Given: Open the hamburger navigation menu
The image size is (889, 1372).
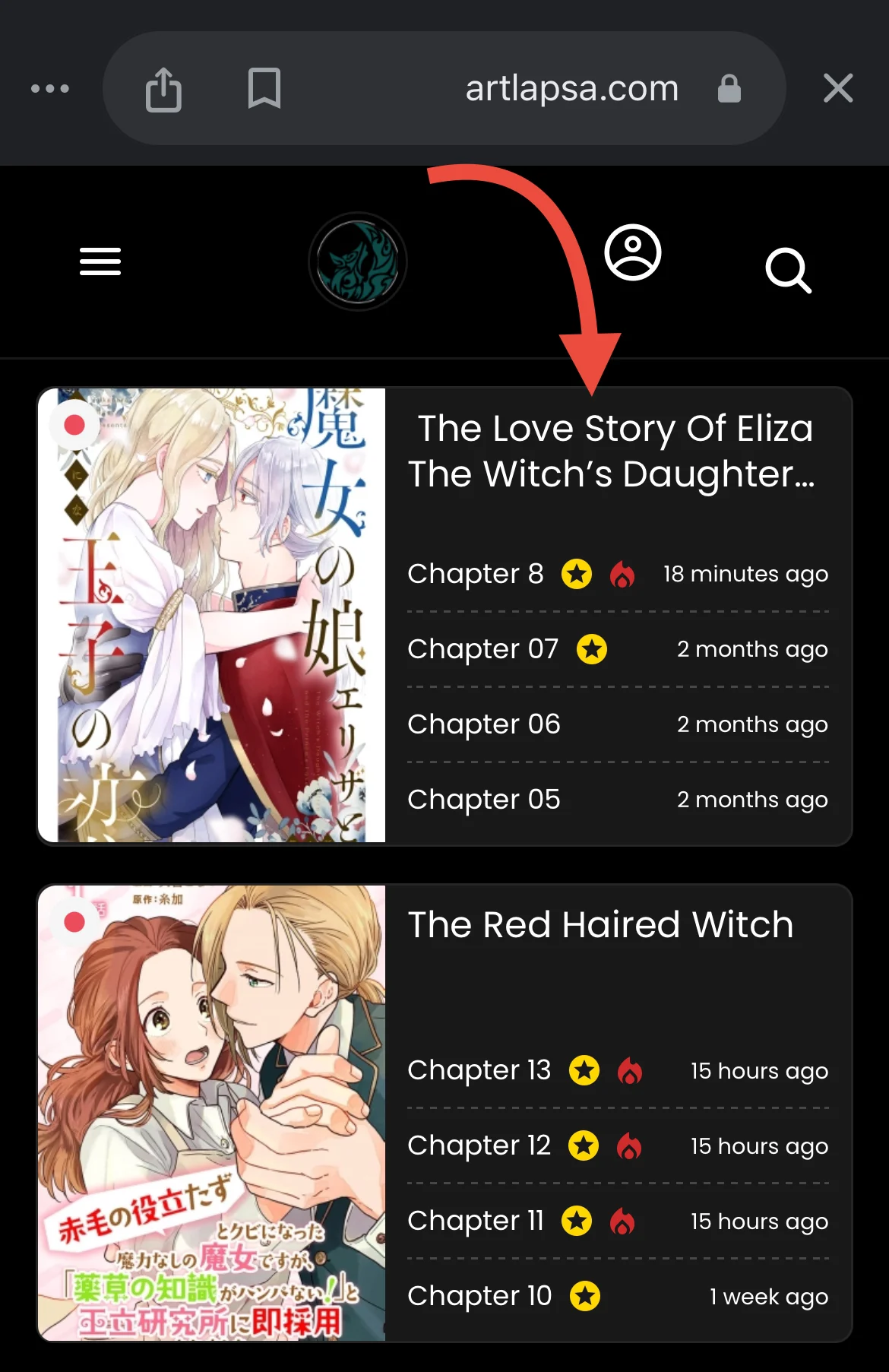Looking at the screenshot, I should pyautogui.click(x=100, y=261).
